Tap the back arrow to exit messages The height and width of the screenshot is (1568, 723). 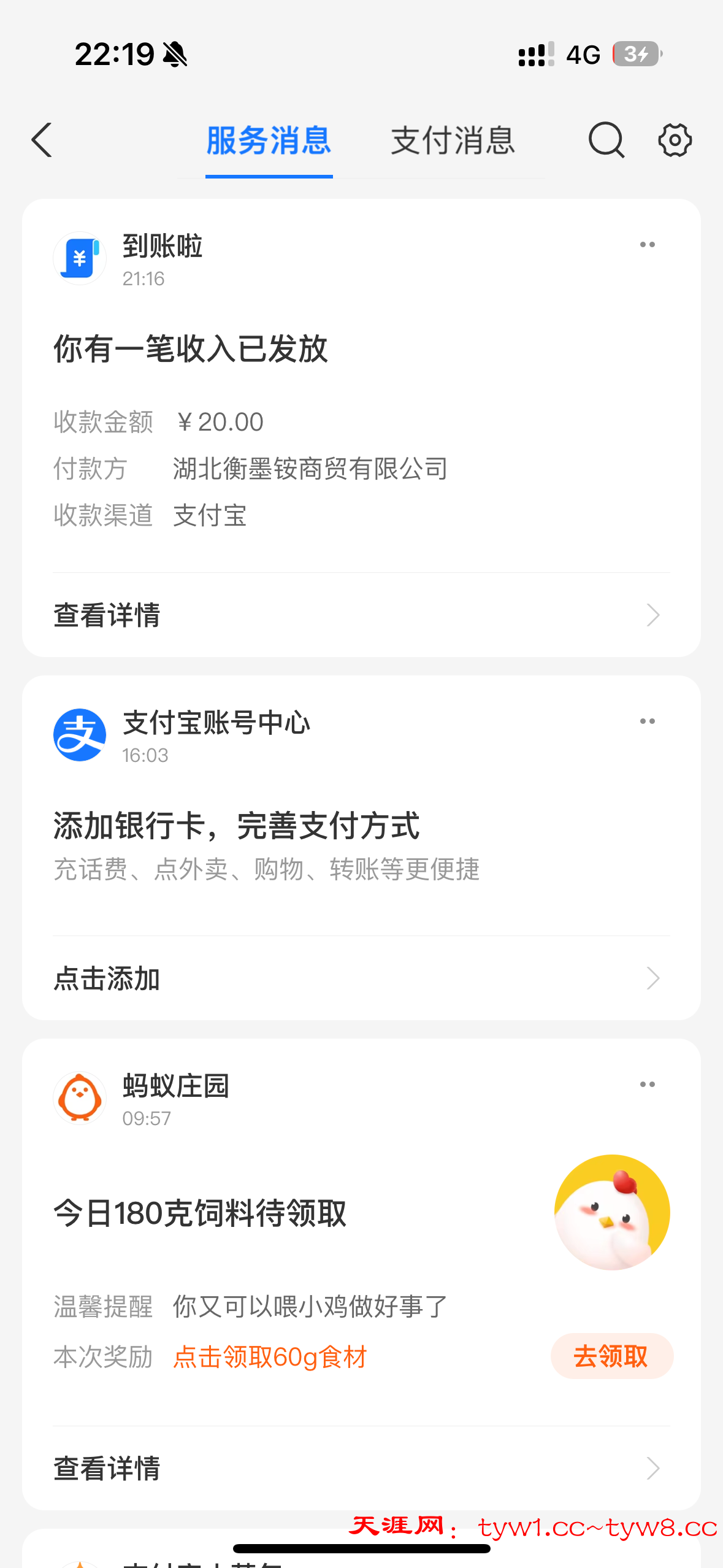[x=41, y=139]
